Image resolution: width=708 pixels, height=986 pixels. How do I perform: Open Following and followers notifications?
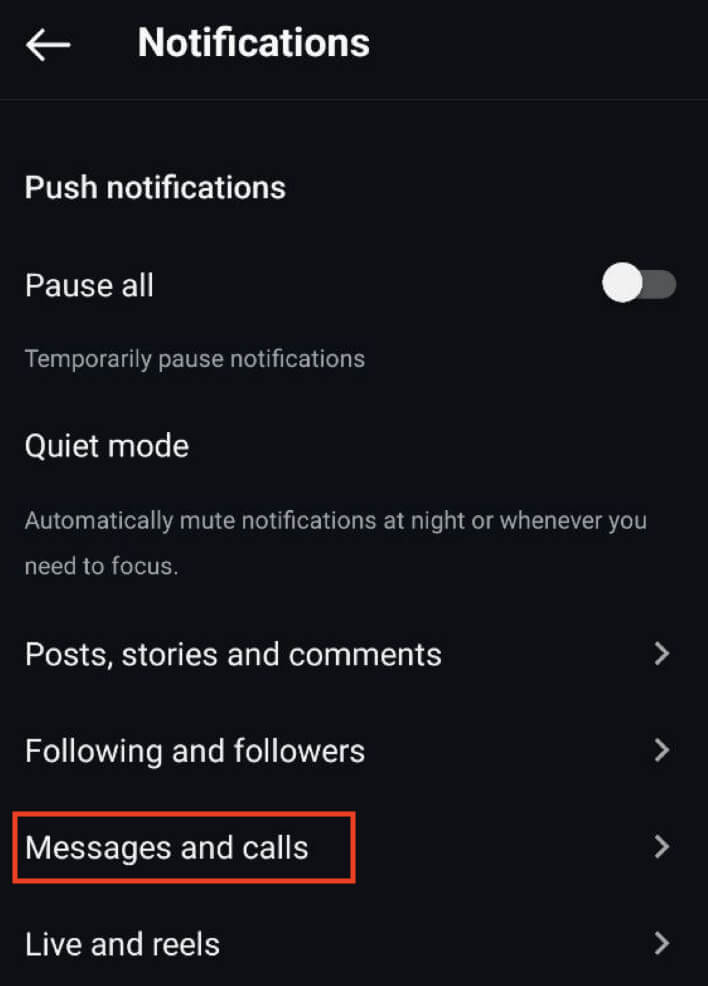pos(195,750)
